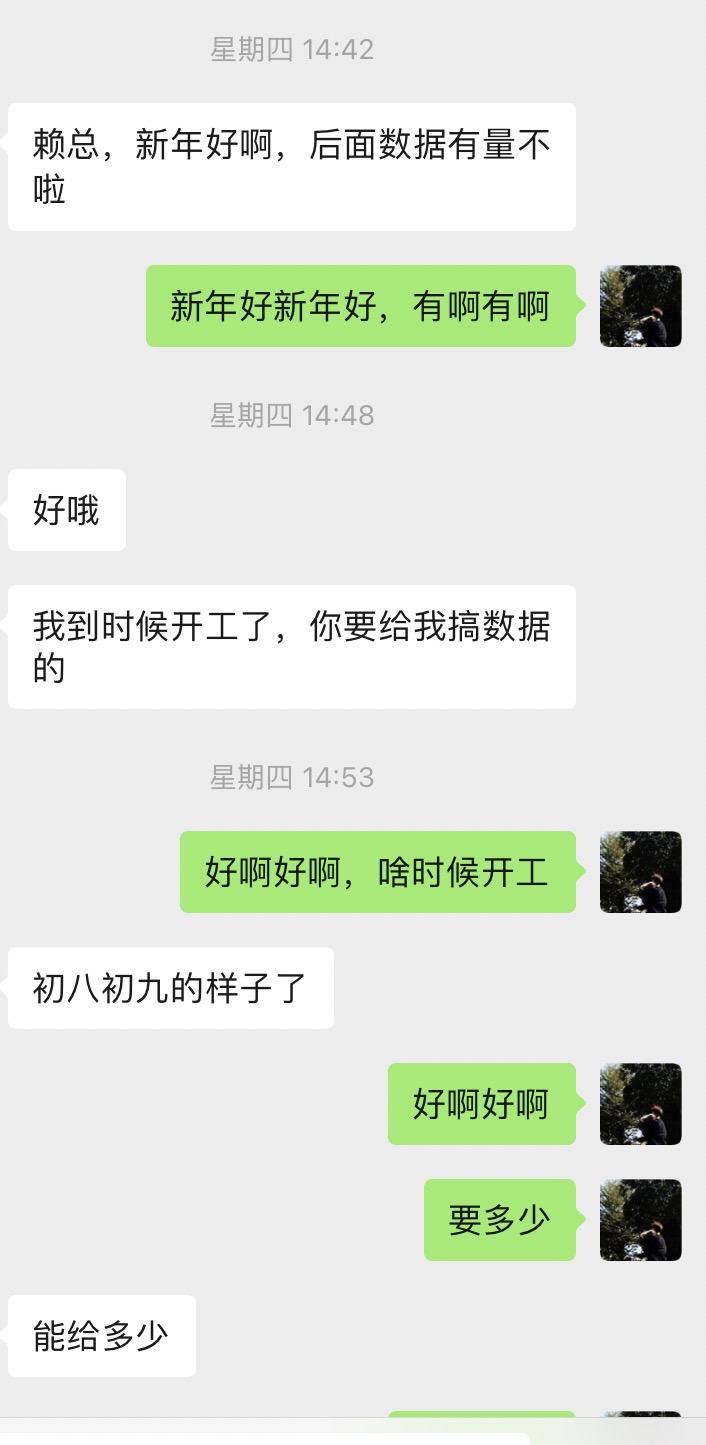
Task: Select the avatar beside "要多少"
Action: (640, 1220)
